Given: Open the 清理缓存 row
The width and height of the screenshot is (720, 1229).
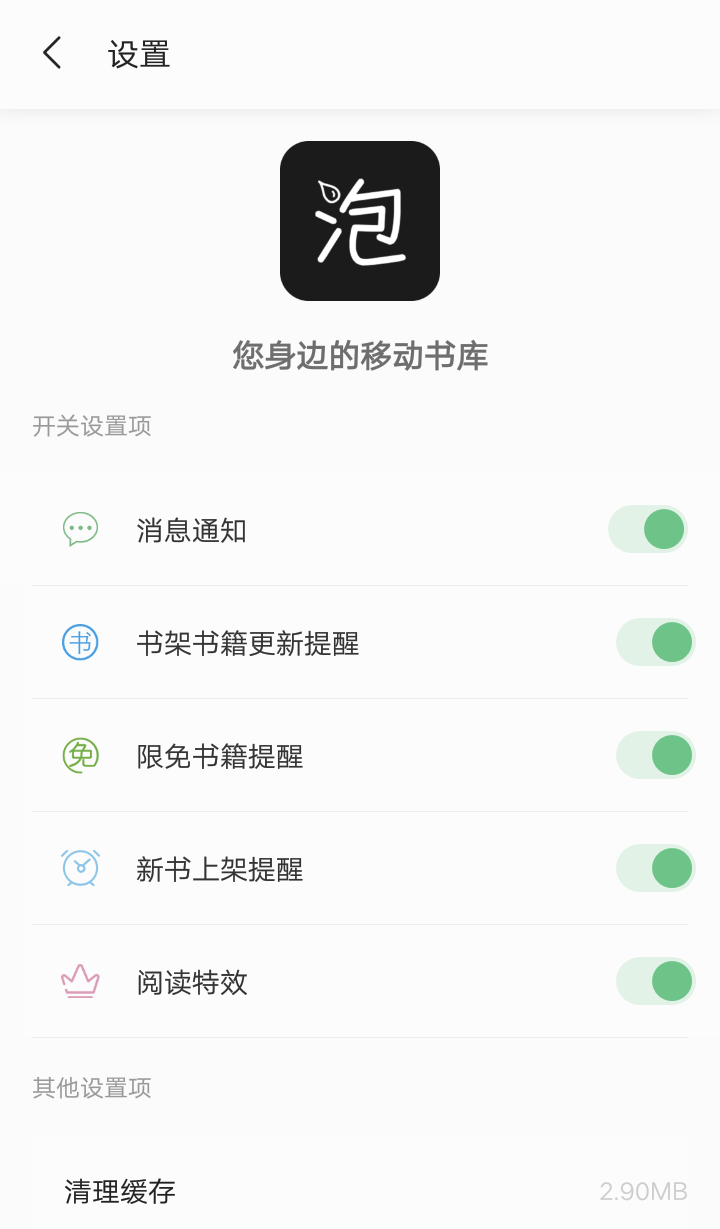Looking at the screenshot, I should [x=360, y=1191].
